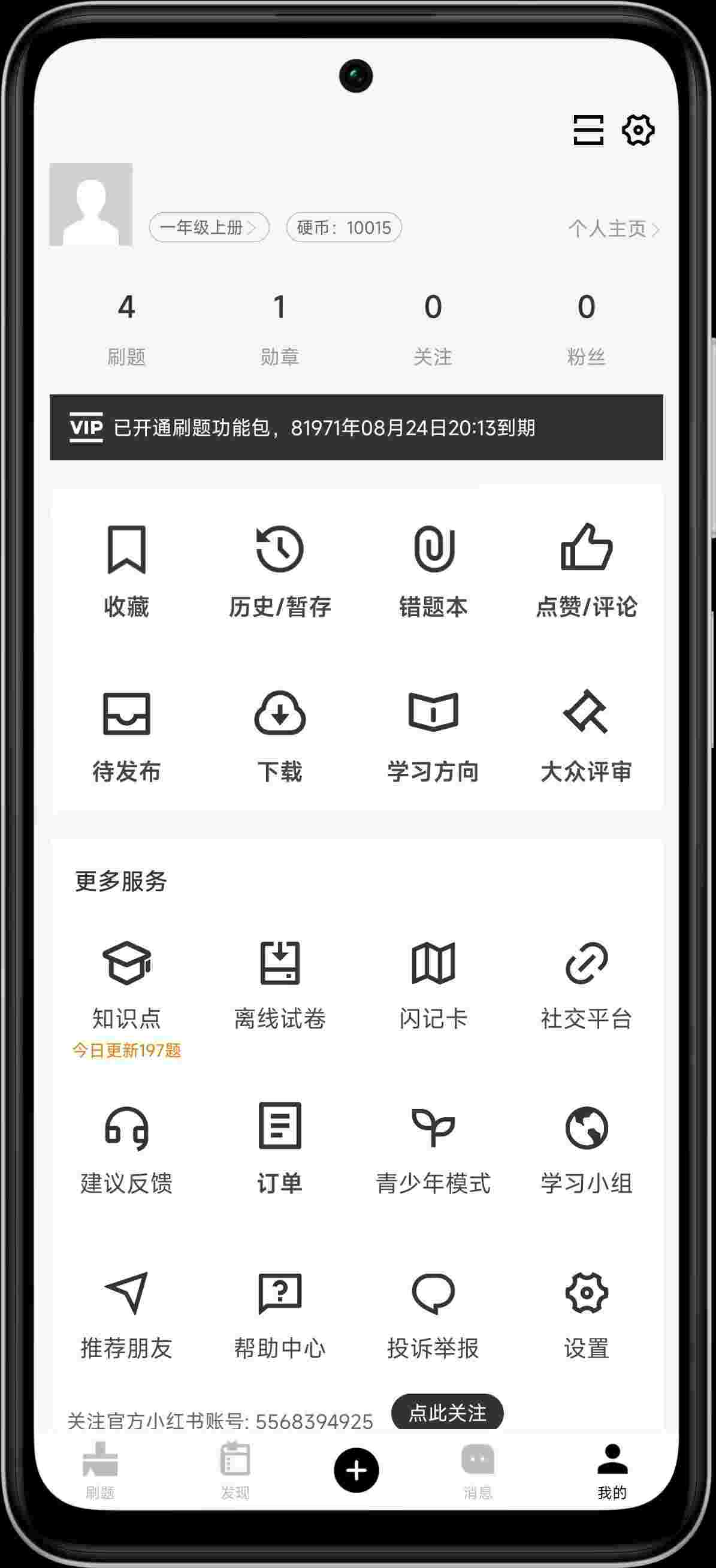Open the VIP 刷题功能包 banner
Image resolution: width=716 pixels, height=1568 pixels.
pos(357,427)
